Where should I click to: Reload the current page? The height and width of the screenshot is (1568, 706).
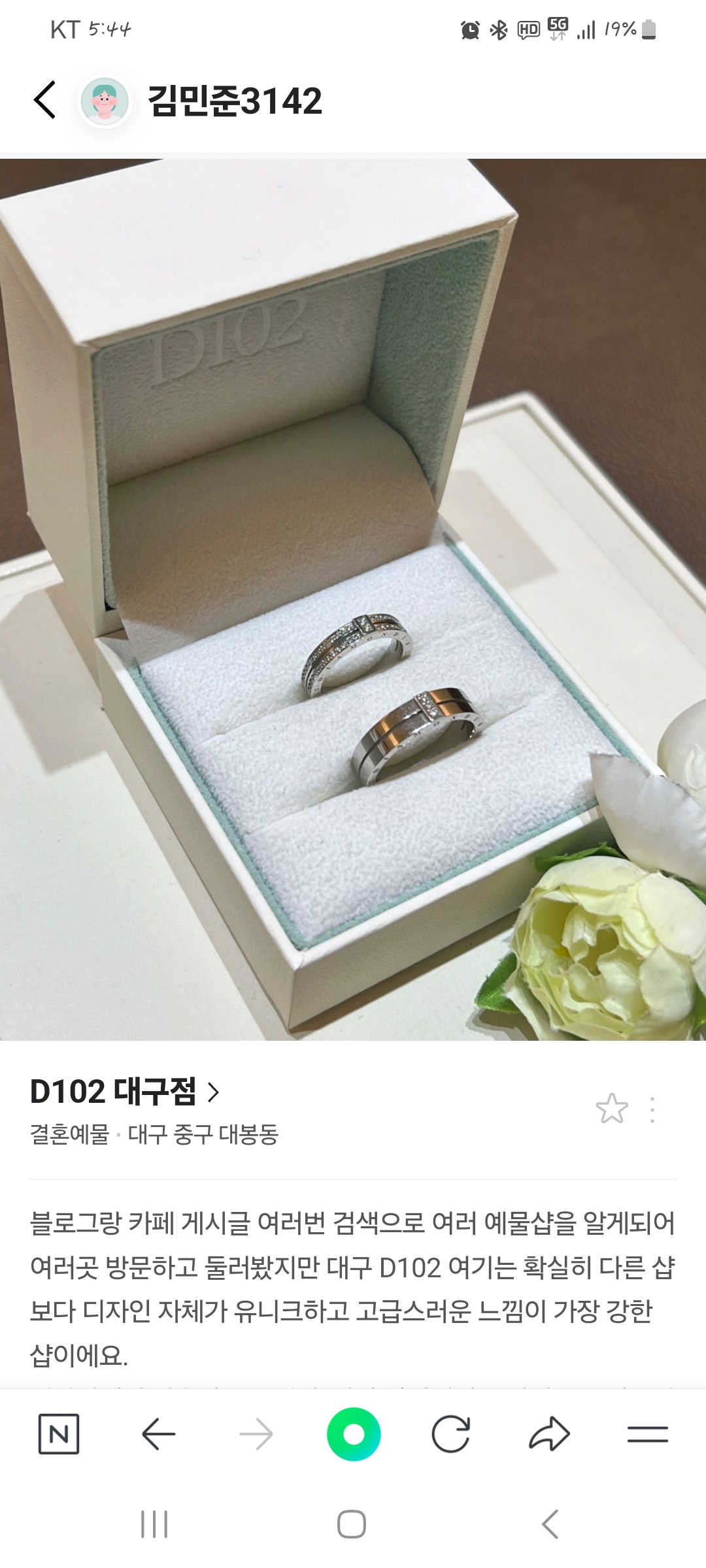pyautogui.click(x=451, y=1434)
